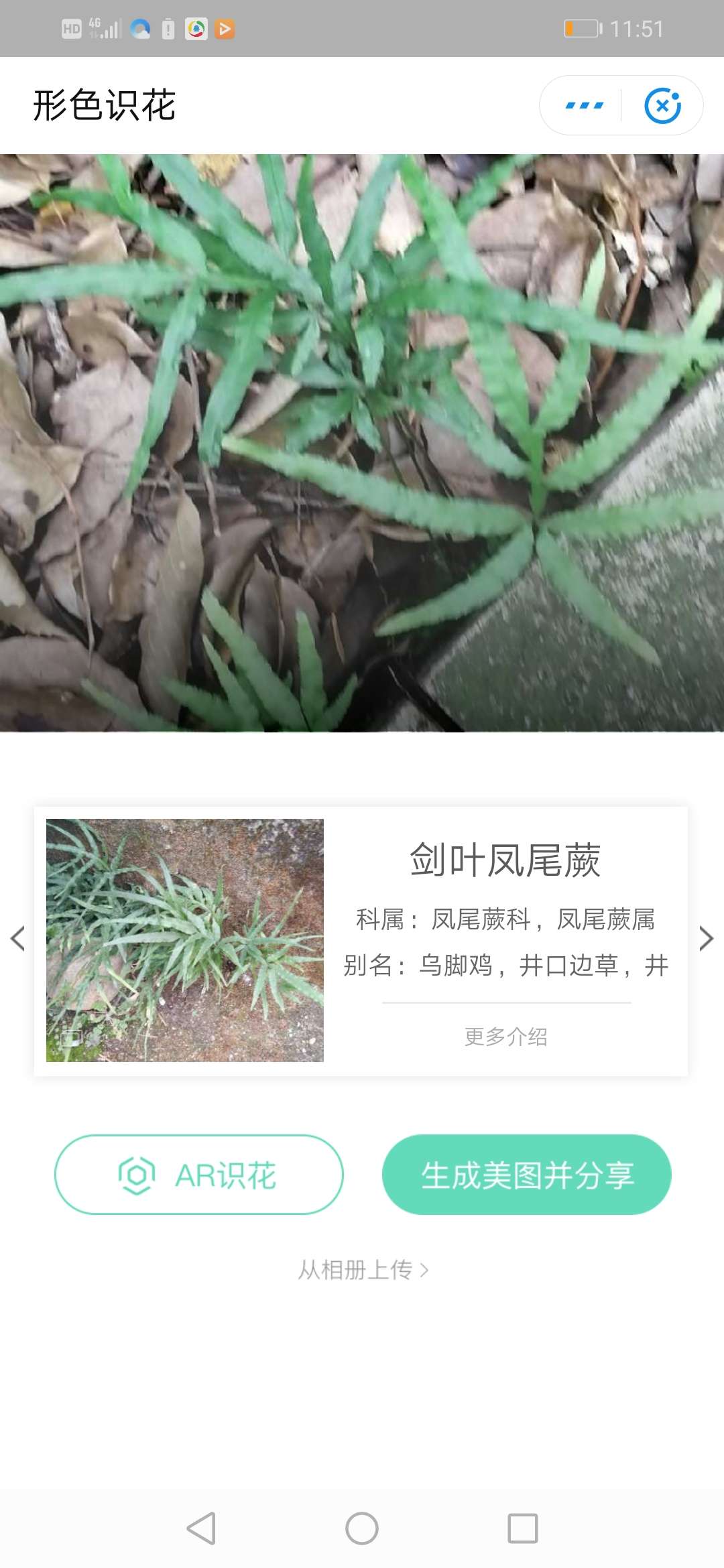Viewport: 724px width, 1568px height.
Task: Tap the large captured plant photo
Action: [x=362, y=442]
